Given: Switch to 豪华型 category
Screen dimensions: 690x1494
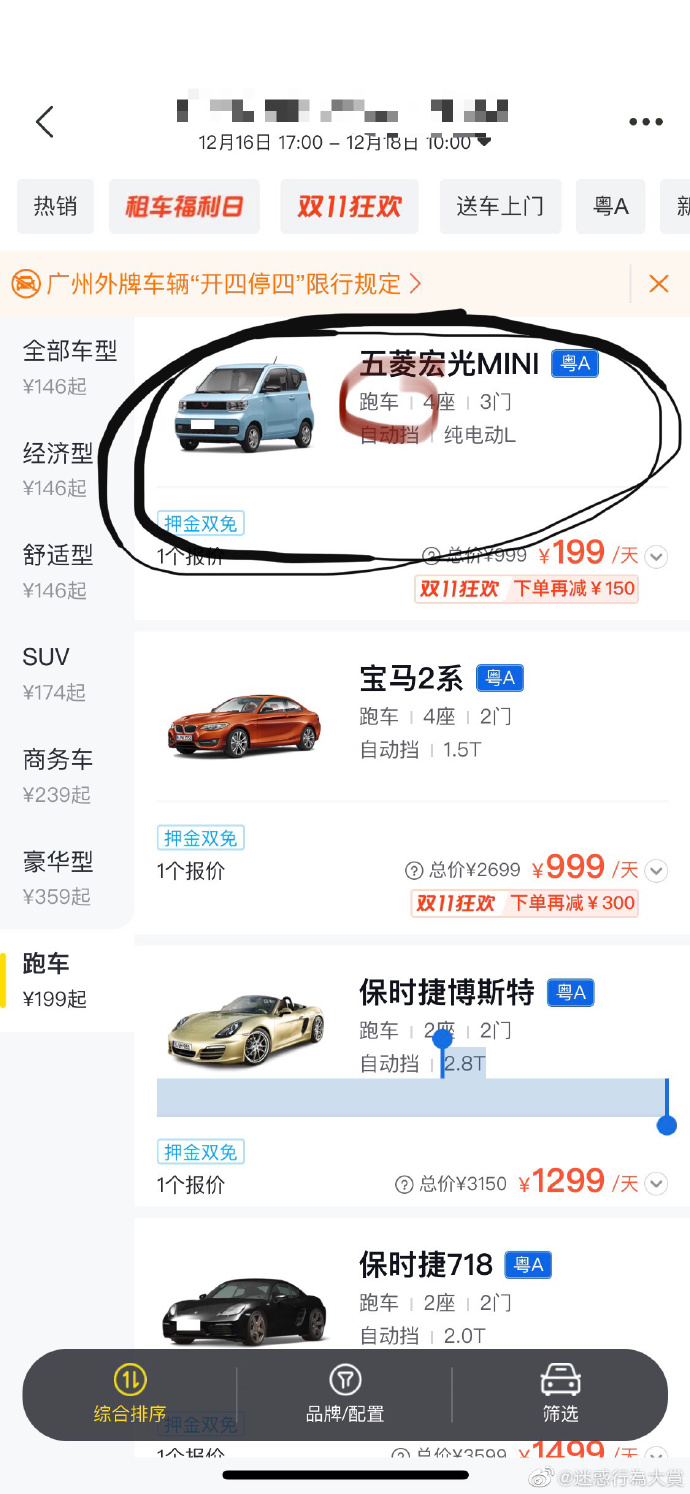Looking at the screenshot, I should (67, 878).
